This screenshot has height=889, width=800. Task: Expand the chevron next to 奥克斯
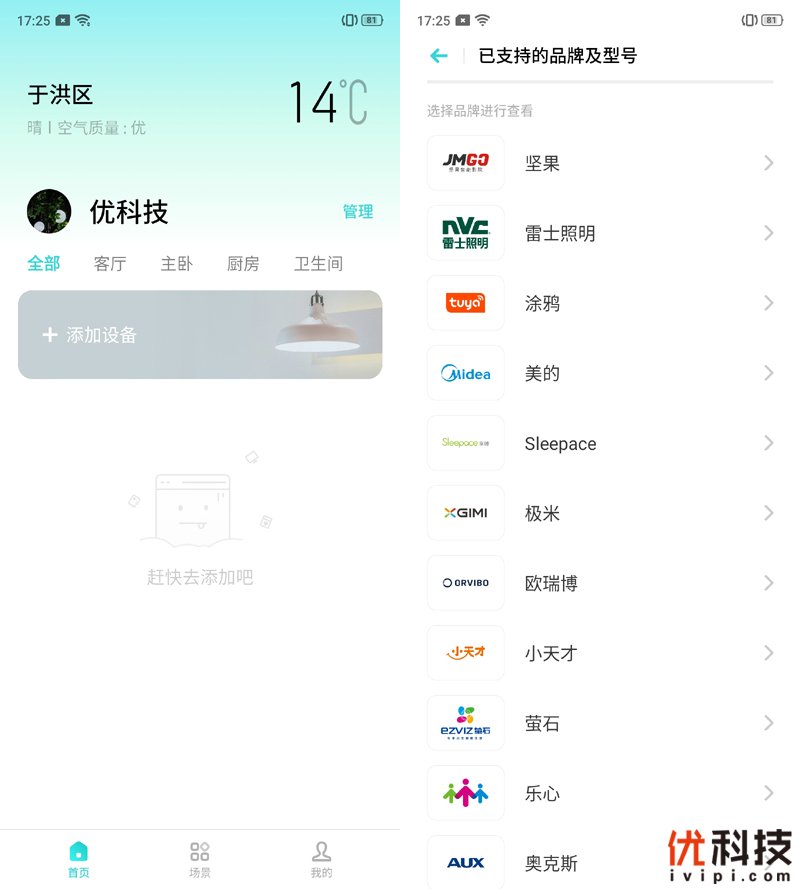(769, 862)
